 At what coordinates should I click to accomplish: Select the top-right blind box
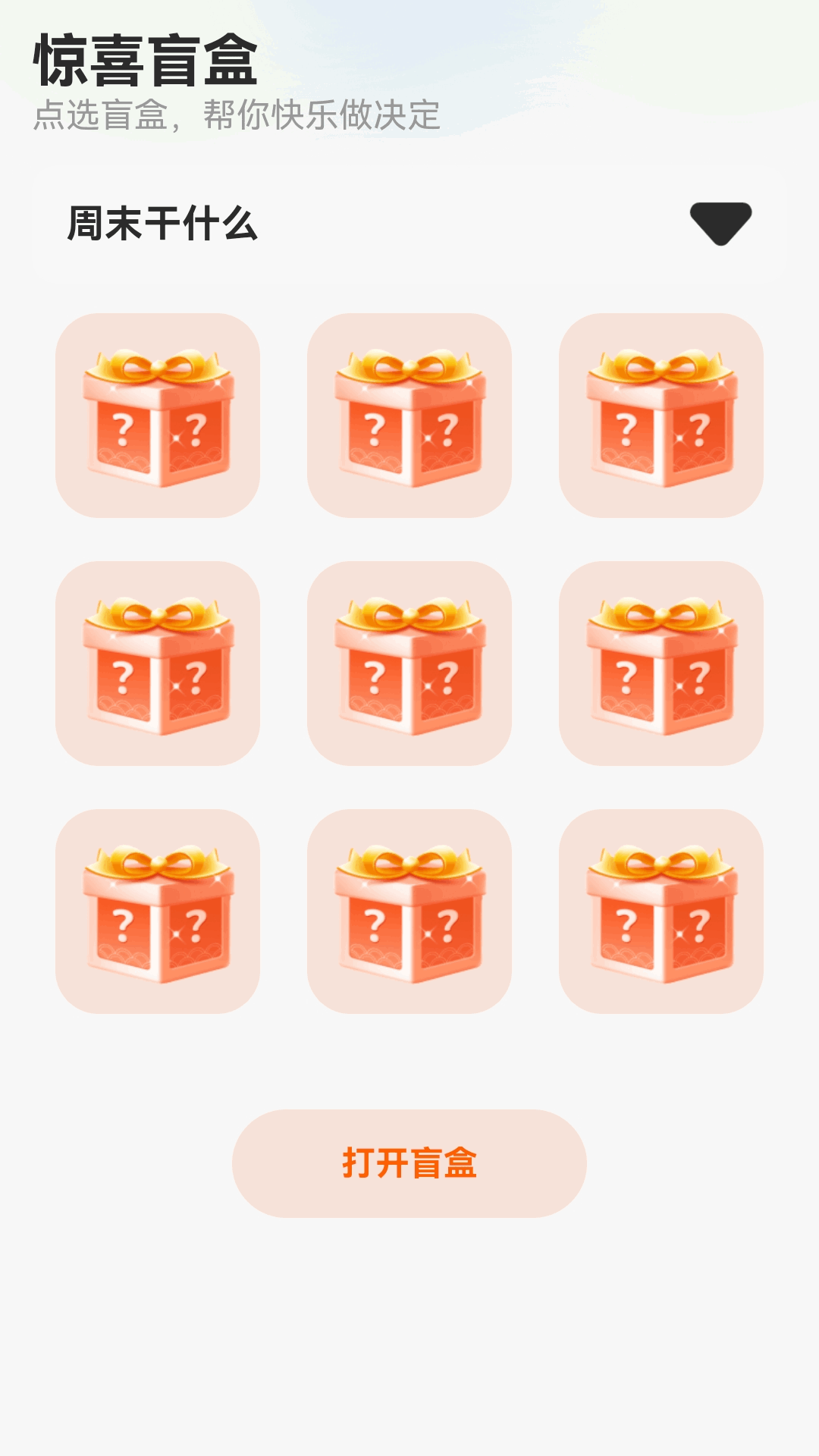661,416
